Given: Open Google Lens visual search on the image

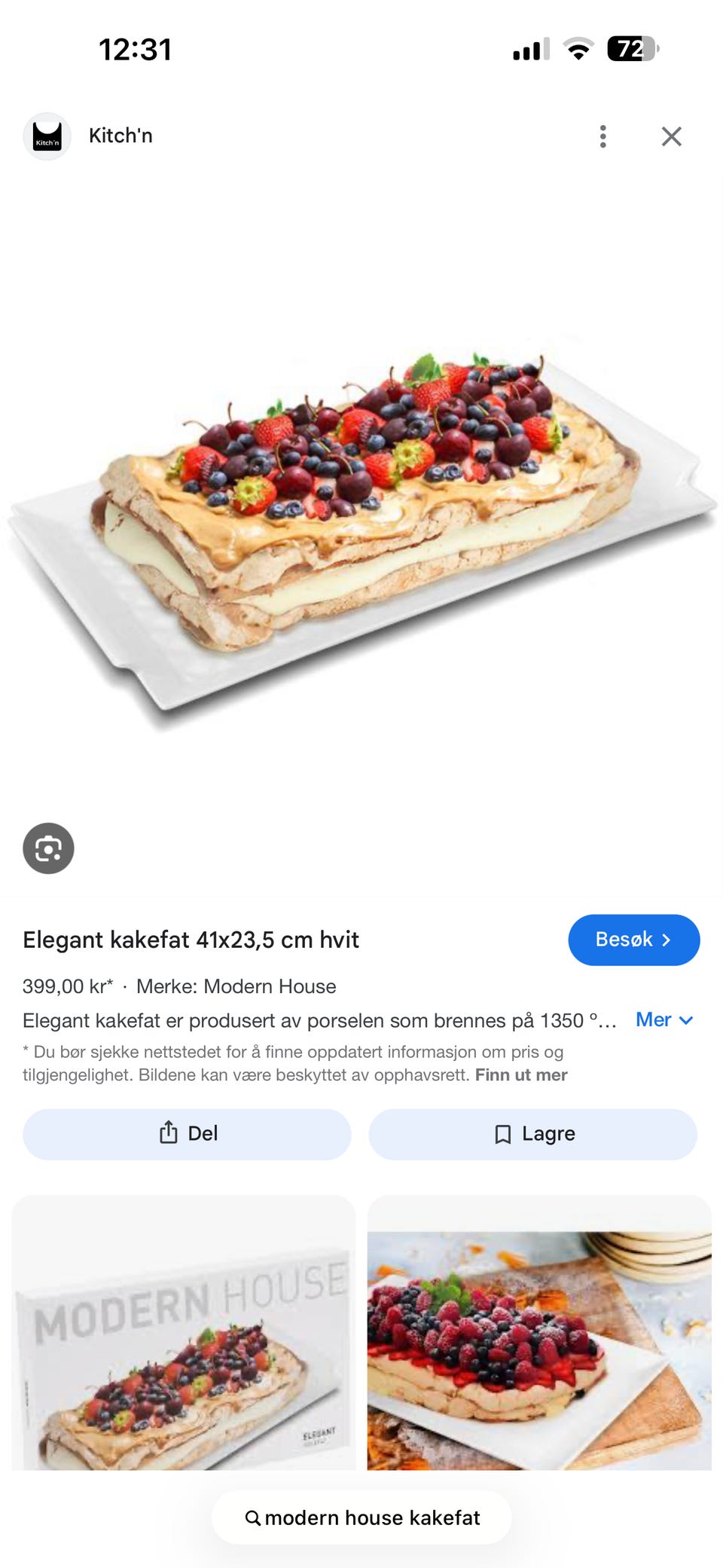Looking at the screenshot, I should (x=48, y=848).
